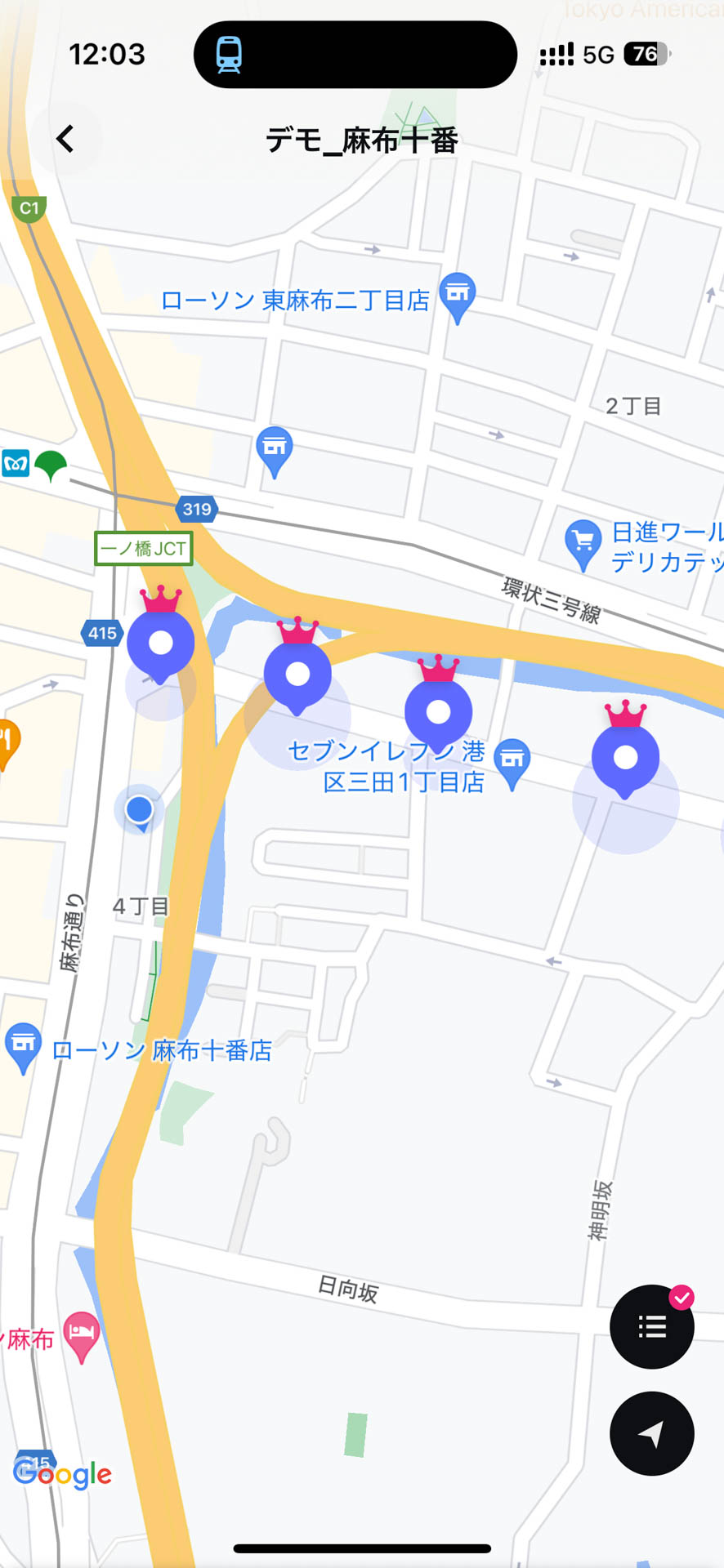Image resolution: width=724 pixels, height=1568 pixels.
Task: Select the デモ_麻布十番 title
Action: pos(362,140)
